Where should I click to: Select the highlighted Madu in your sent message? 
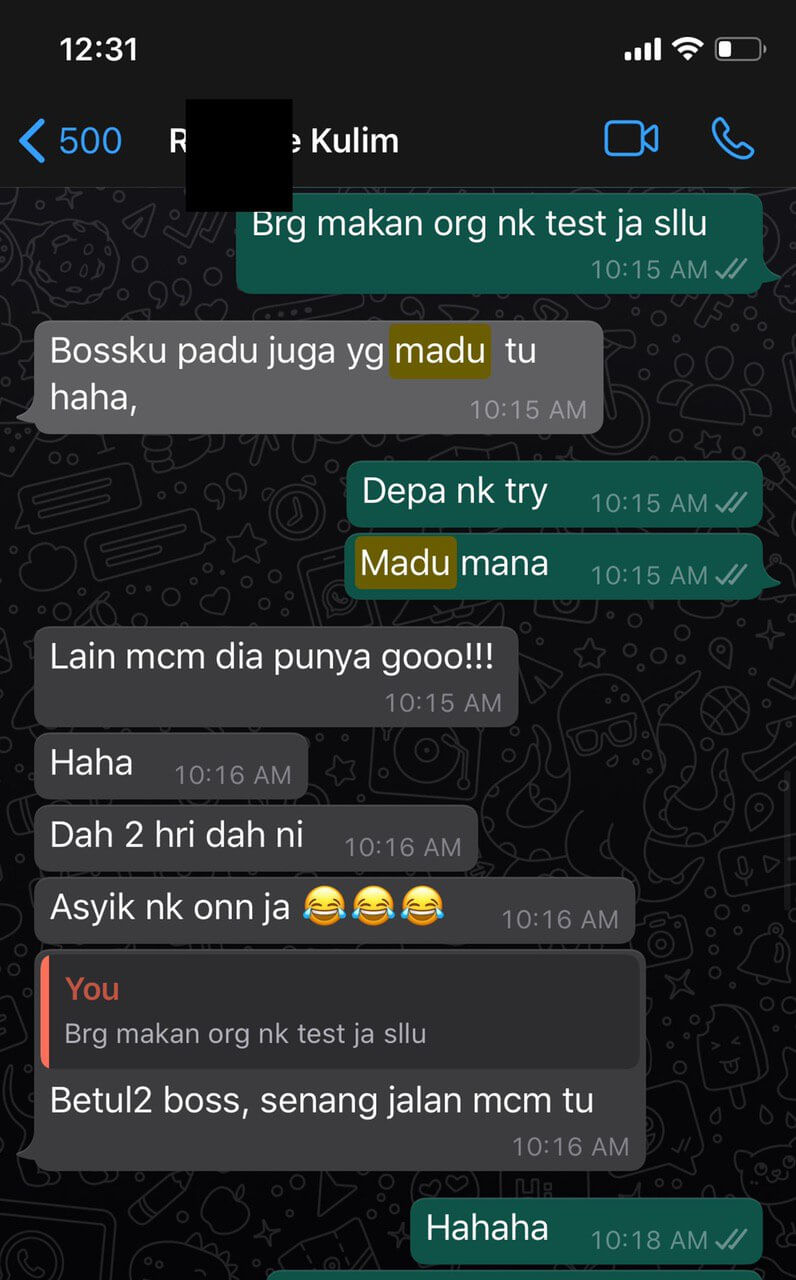(403, 563)
